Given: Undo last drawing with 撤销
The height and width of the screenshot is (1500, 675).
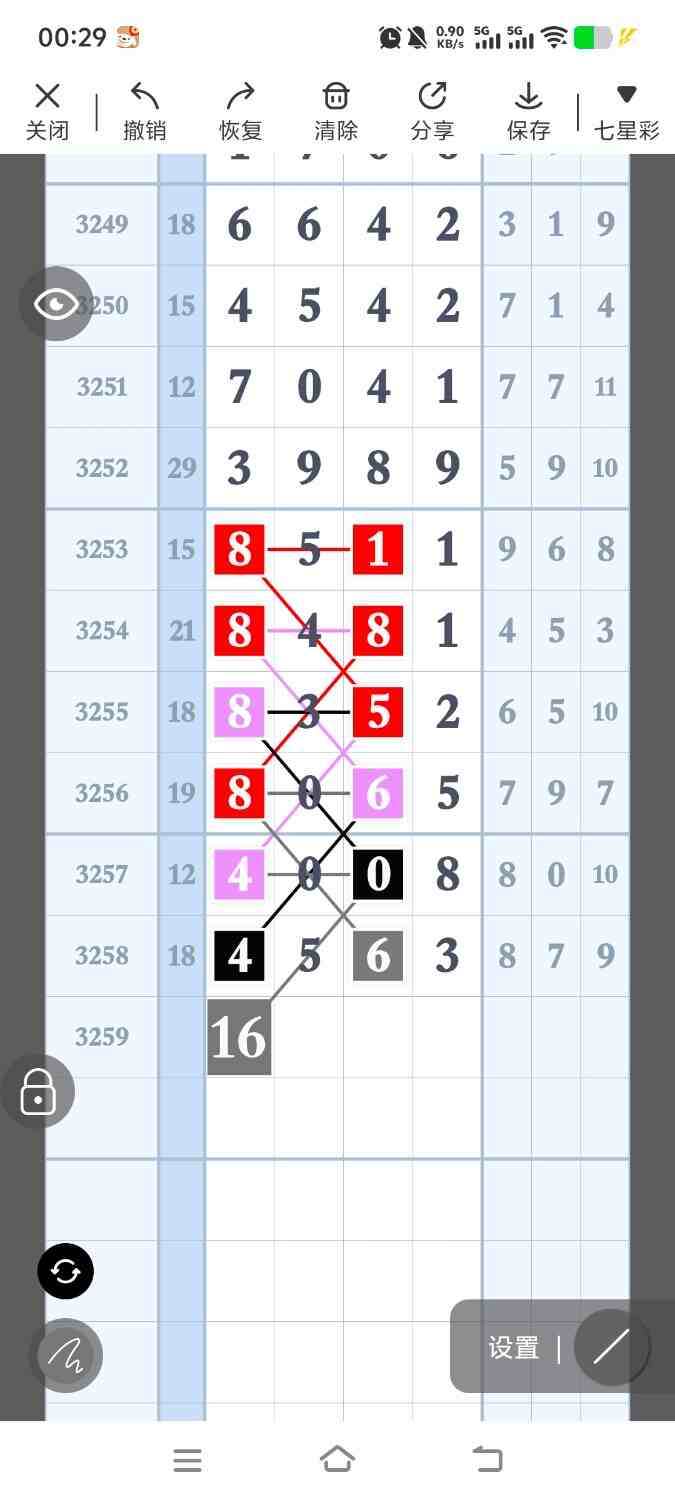Looking at the screenshot, I should (145, 111).
